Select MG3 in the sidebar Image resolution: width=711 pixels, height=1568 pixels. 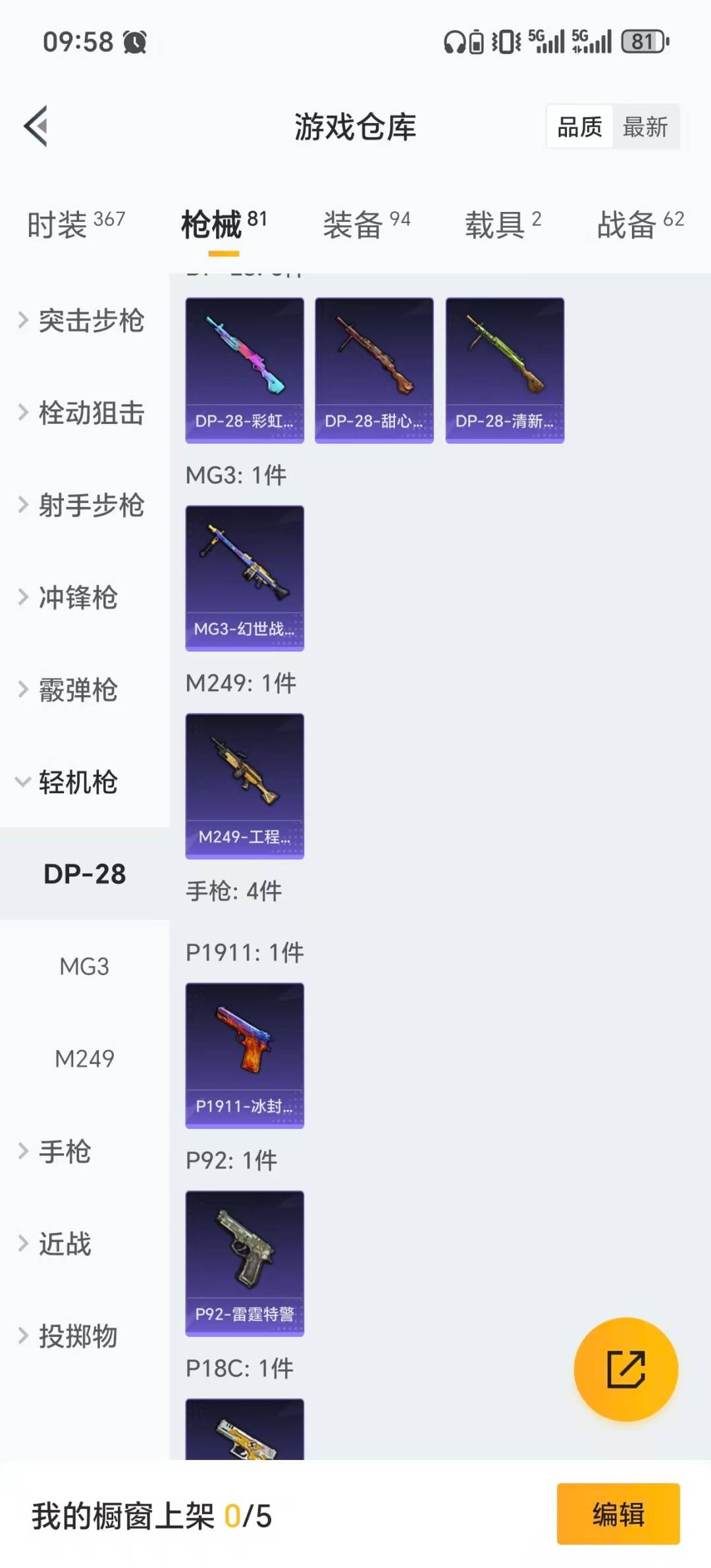pos(84,966)
